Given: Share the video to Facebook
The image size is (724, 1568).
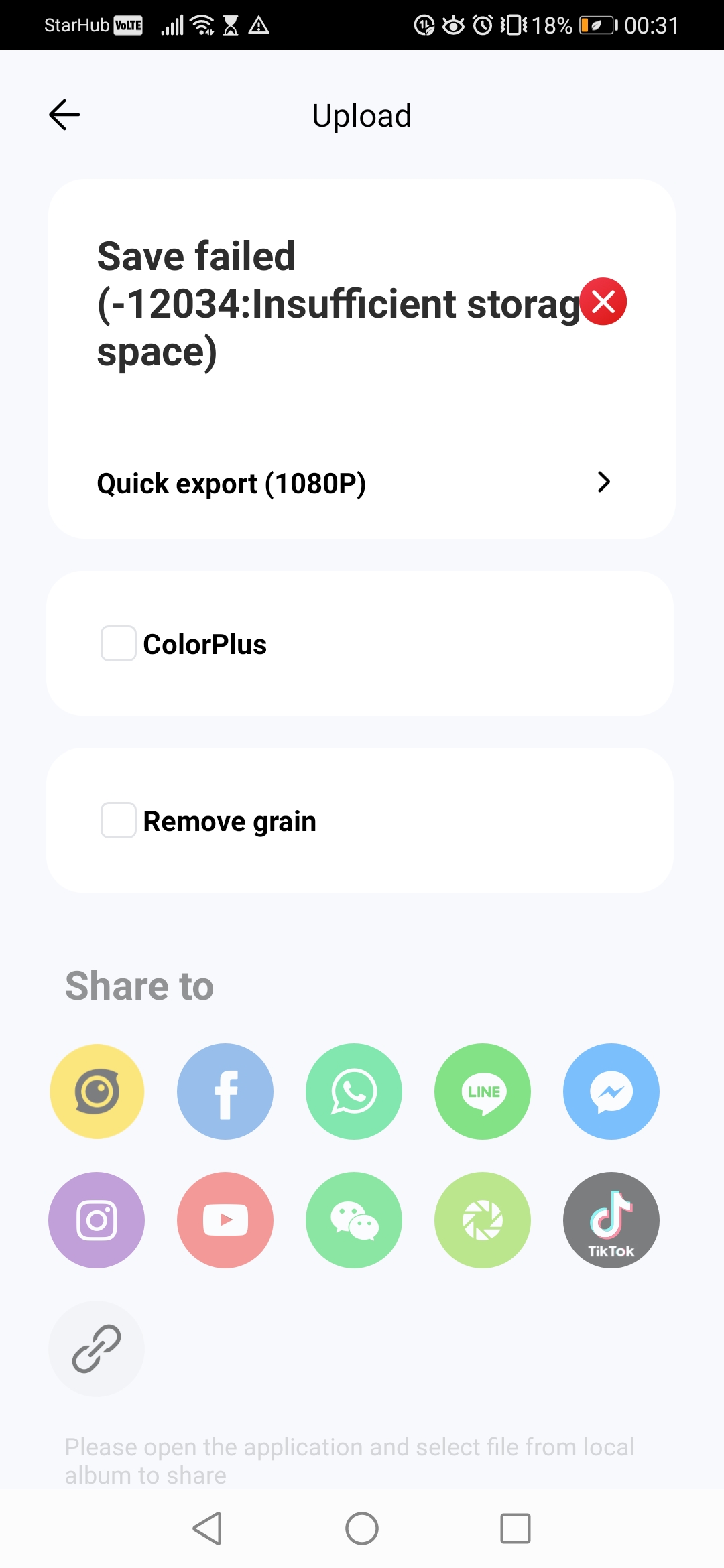Looking at the screenshot, I should point(225,1091).
